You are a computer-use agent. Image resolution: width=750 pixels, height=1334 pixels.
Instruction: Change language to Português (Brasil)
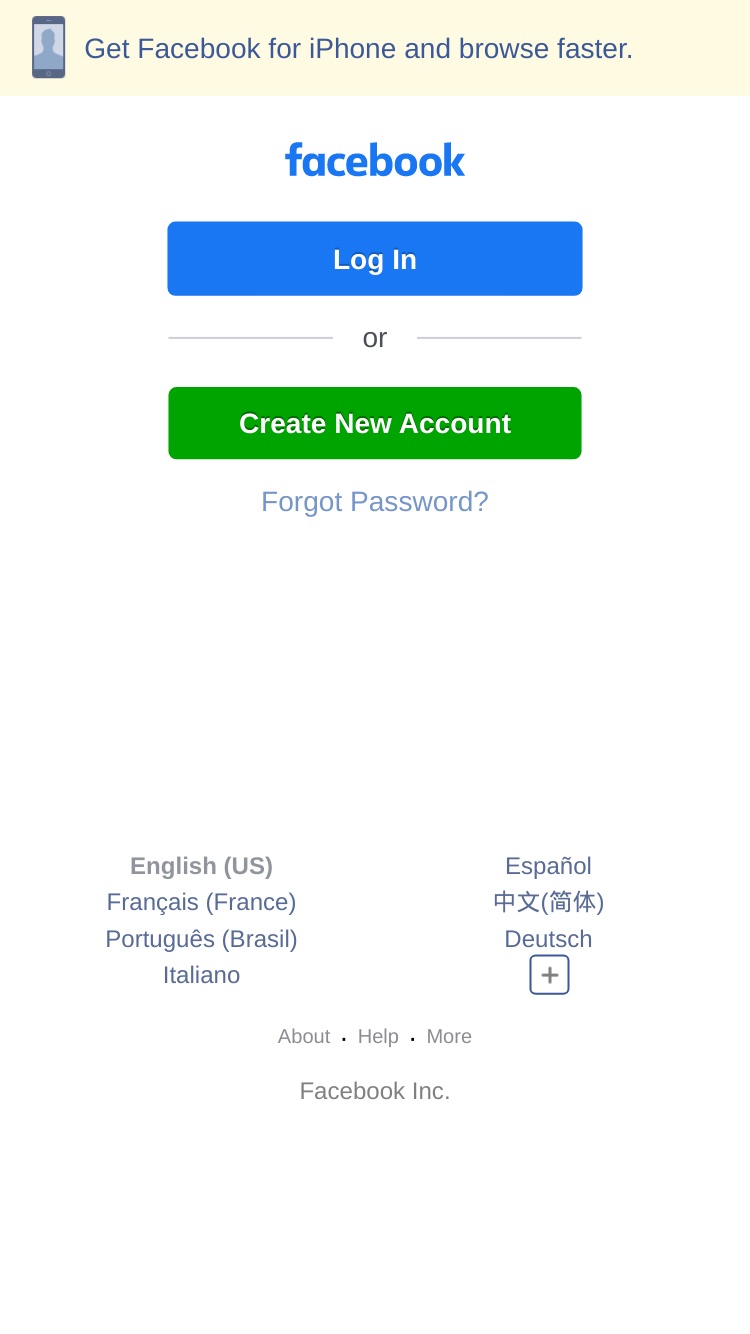click(x=201, y=939)
